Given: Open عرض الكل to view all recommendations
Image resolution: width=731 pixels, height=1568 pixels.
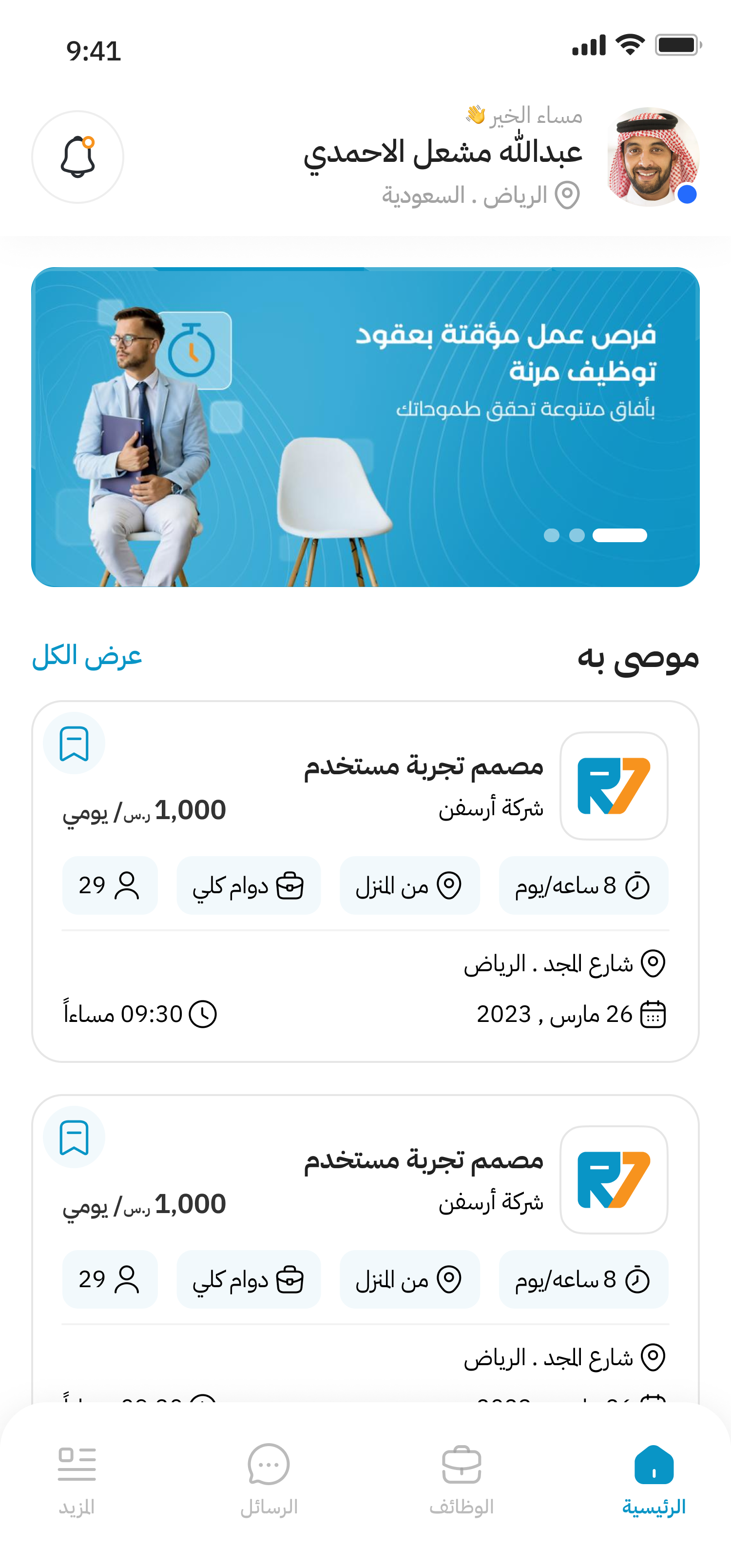Looking at the screenshot, I should (87, 656).
